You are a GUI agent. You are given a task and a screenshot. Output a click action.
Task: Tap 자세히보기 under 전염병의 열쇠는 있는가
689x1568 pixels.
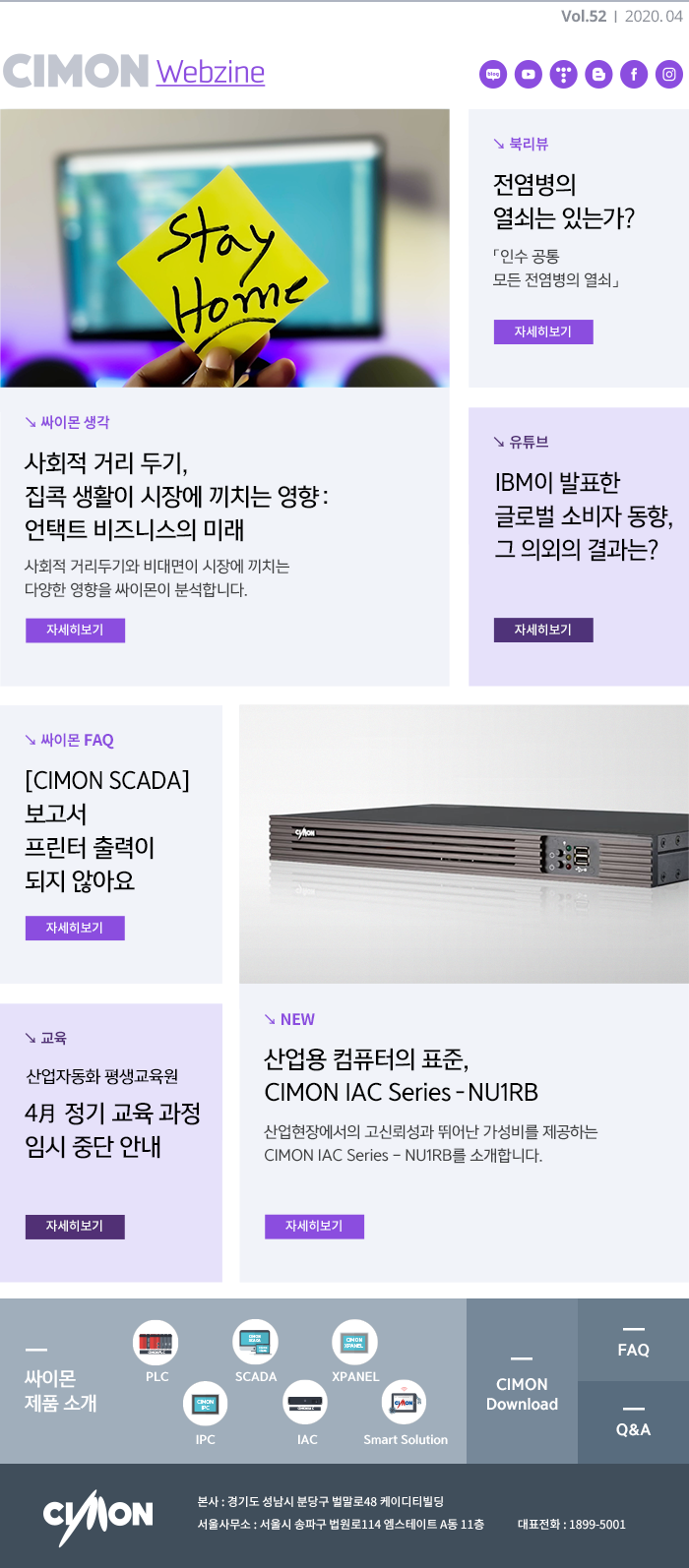coord(543,332)
